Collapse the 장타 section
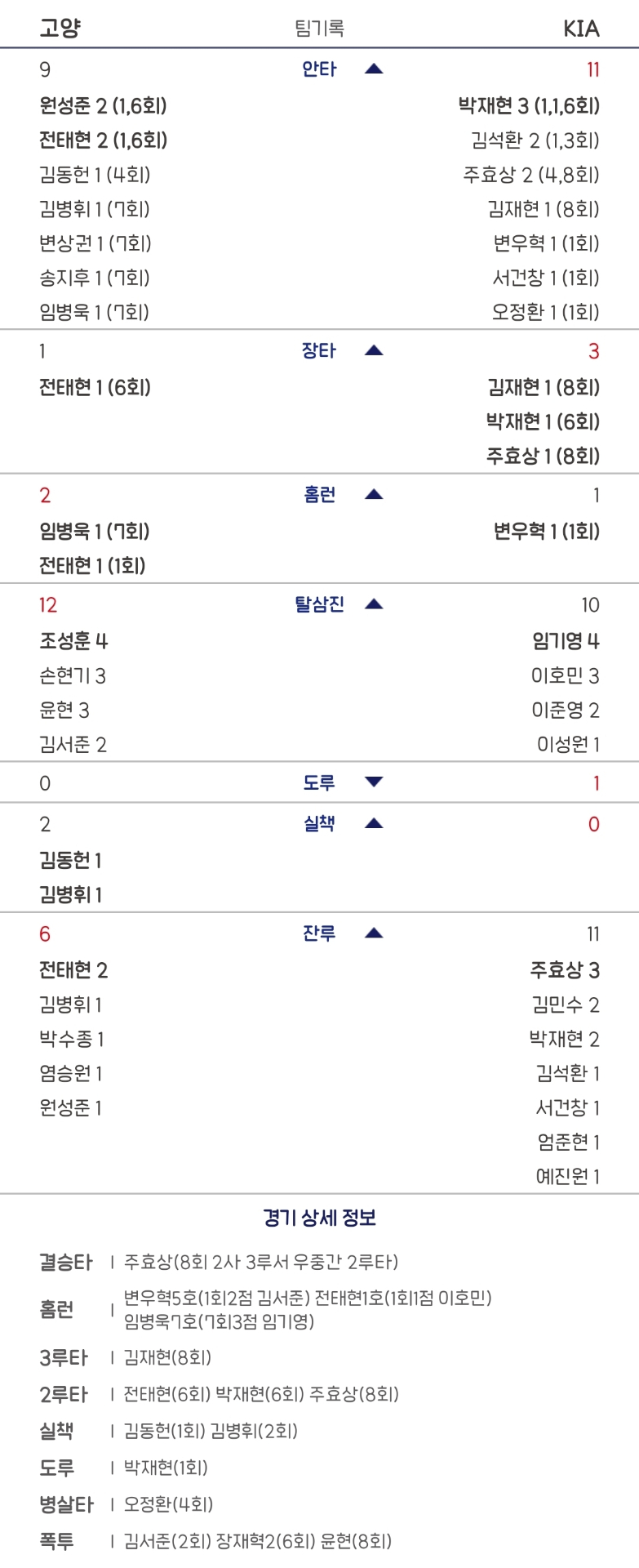Screen dimensions: 639x1568 tap(374, 351)
